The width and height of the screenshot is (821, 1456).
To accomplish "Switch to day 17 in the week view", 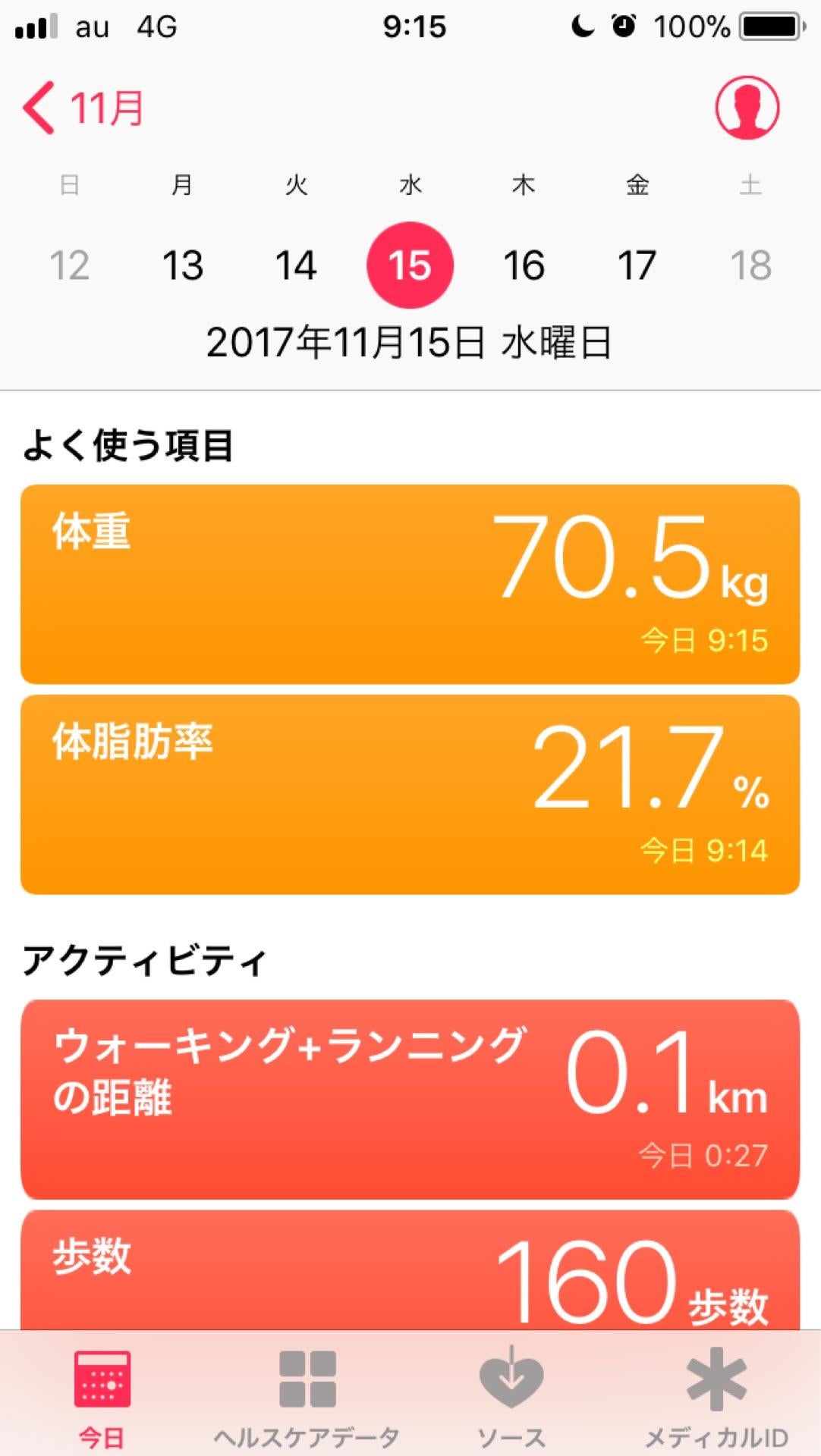I will click(x=637, y=265).
